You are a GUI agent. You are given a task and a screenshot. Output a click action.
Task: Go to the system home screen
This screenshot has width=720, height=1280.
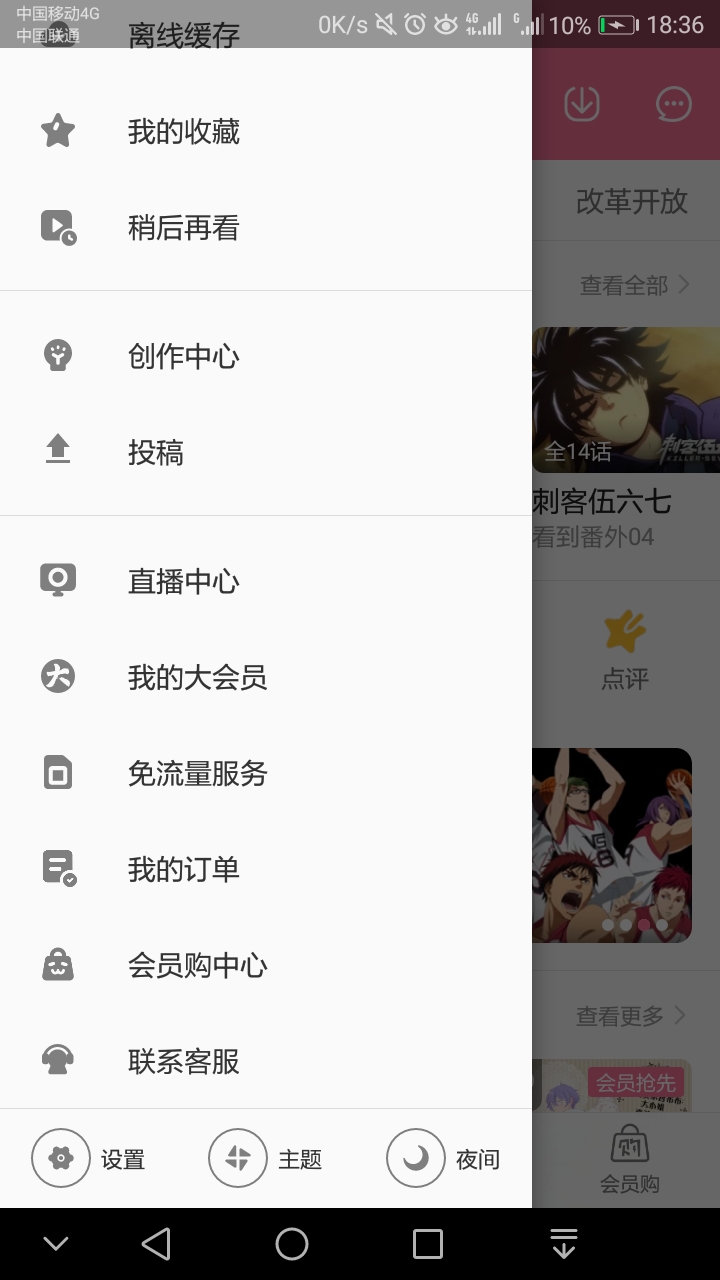(x=292, y=1244)
